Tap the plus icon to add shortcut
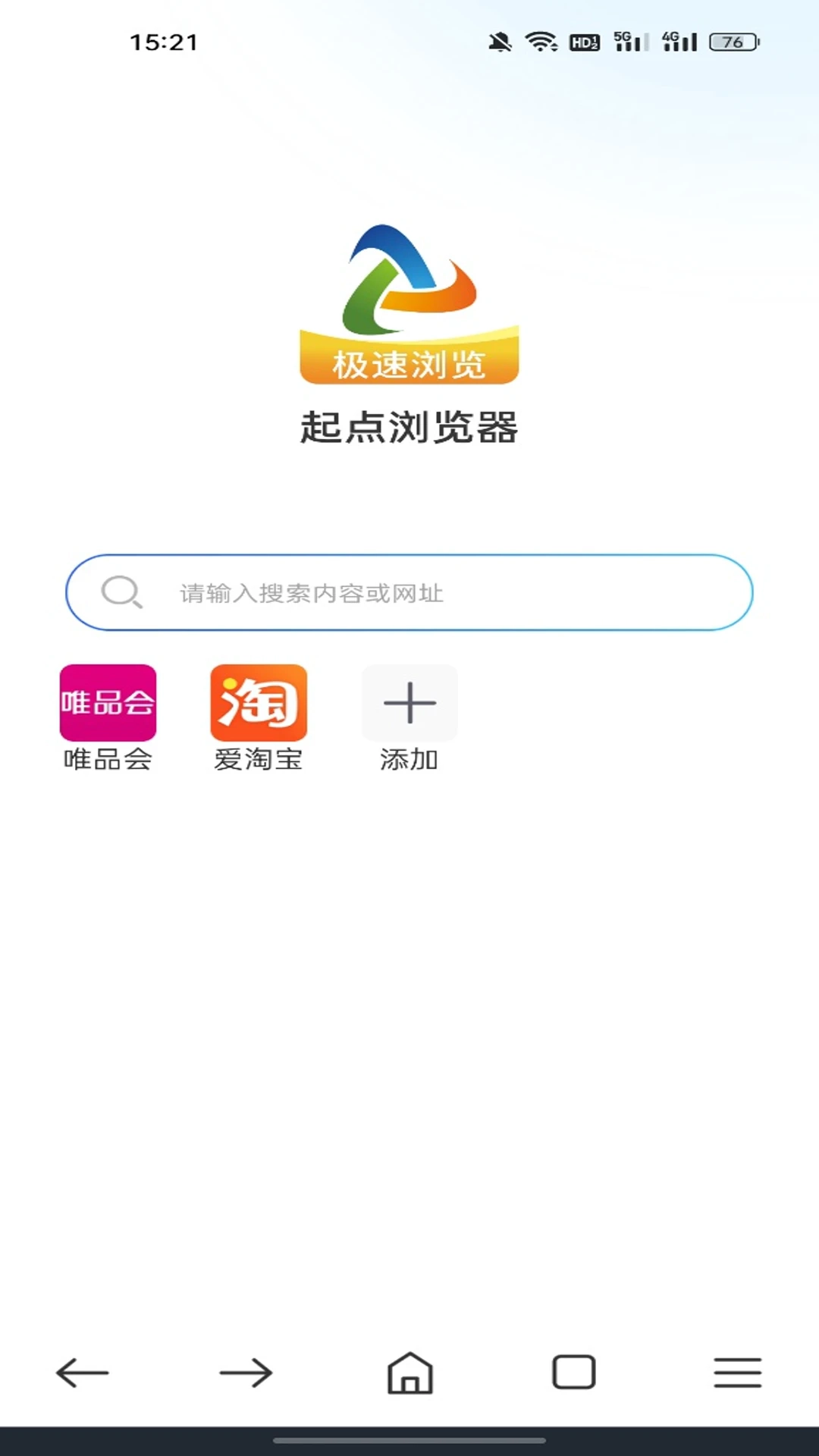Image resolution: width=819 pixels, height=1456 pixels. pyautogui.click(x=409, y=703)
